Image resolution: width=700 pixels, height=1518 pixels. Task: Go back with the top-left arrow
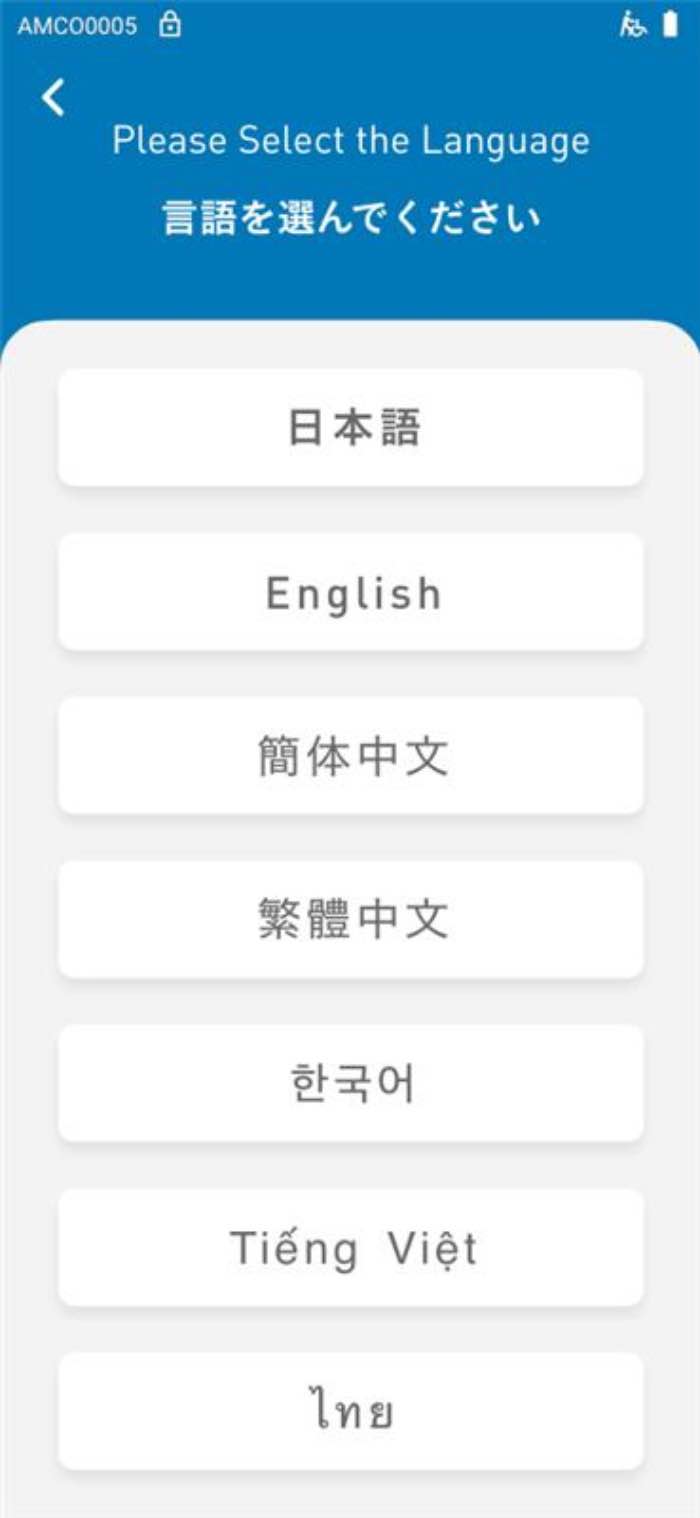53,97
